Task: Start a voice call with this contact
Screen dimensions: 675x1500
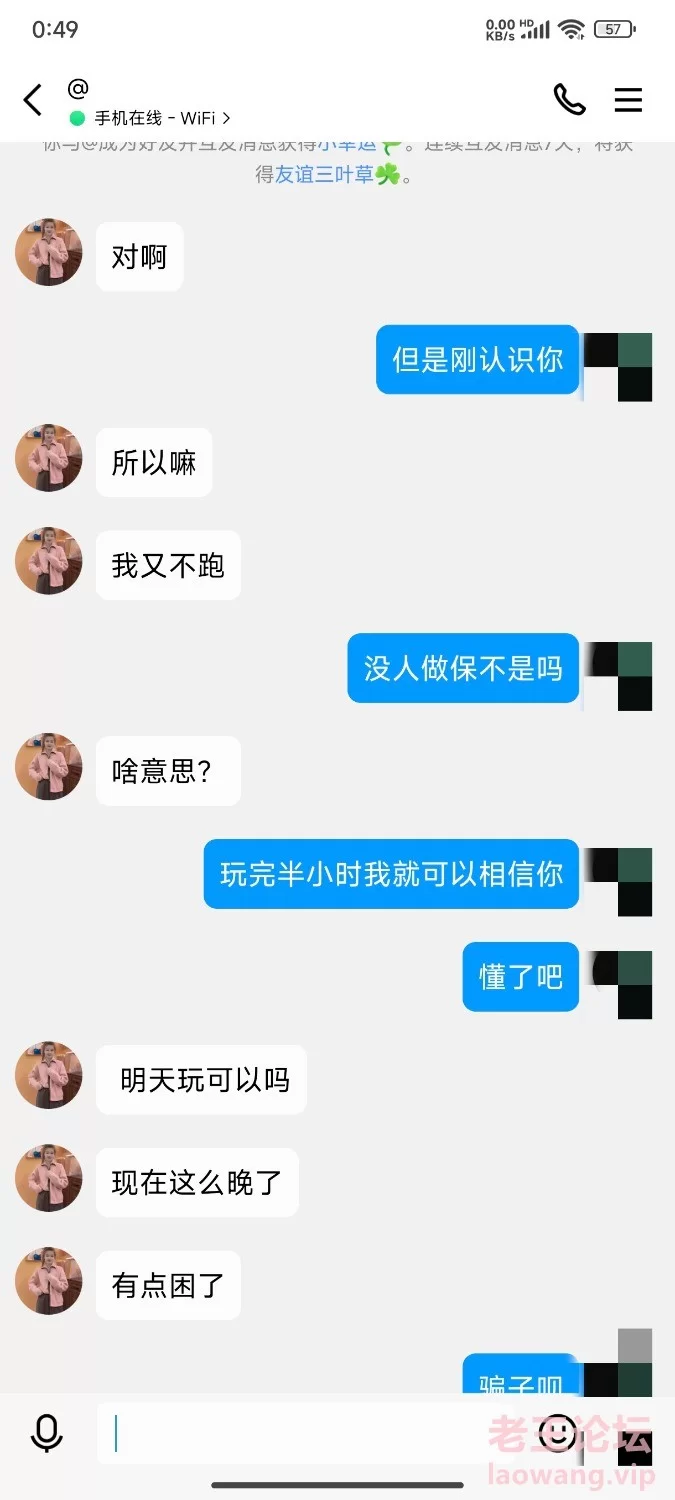Action: coord(569,100)
